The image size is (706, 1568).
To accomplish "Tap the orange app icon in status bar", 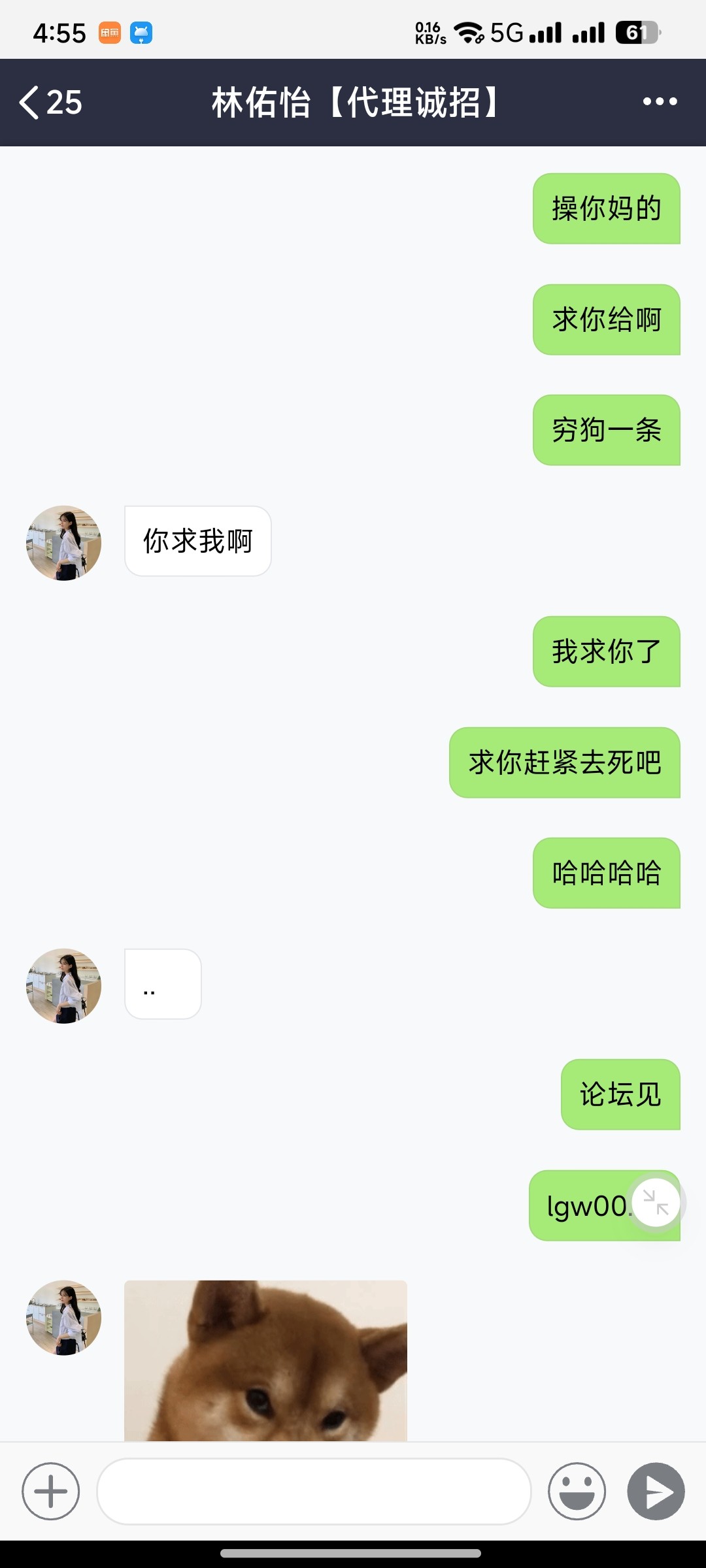I will pos(109,32).
